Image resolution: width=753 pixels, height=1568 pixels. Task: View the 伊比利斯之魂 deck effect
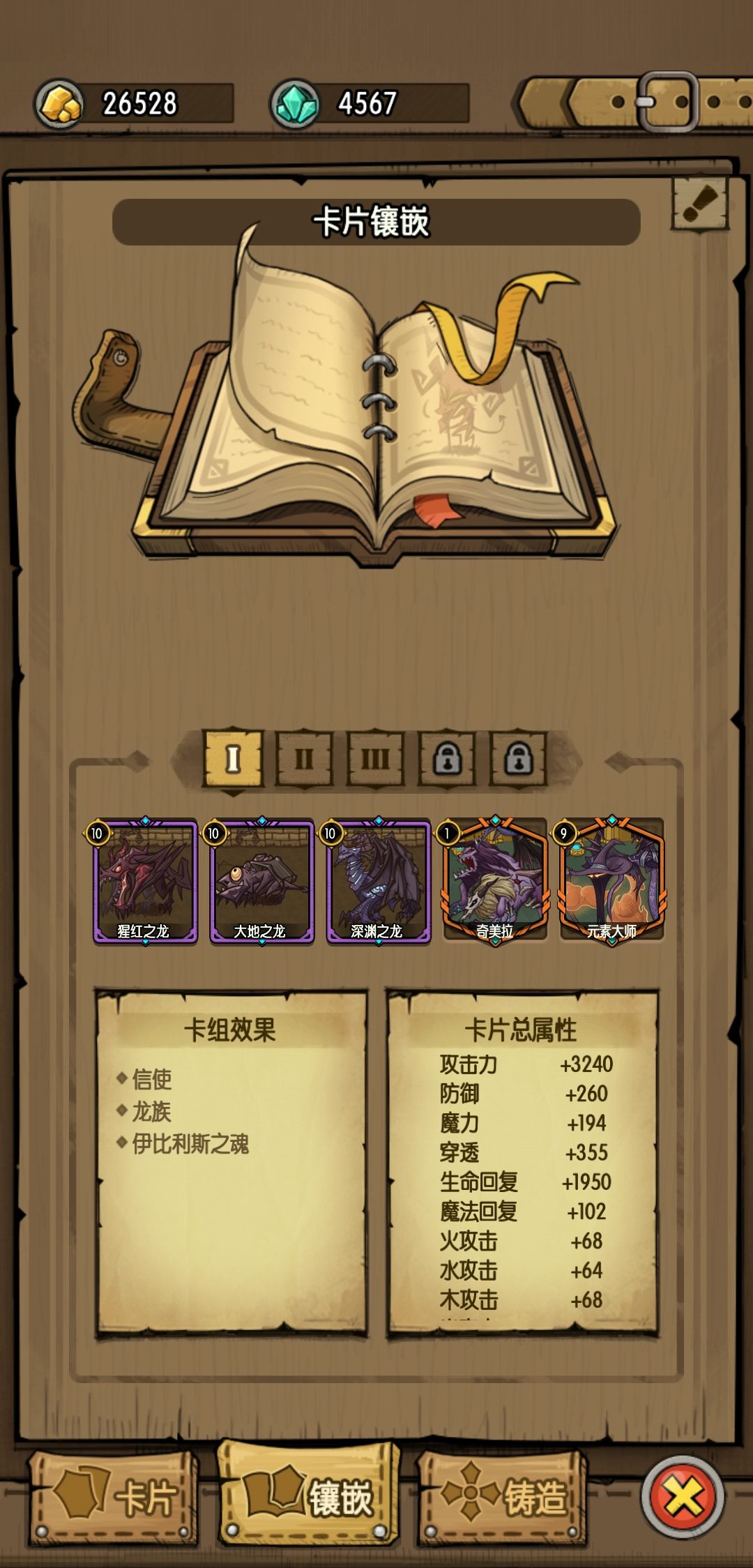click(190, 1144)
